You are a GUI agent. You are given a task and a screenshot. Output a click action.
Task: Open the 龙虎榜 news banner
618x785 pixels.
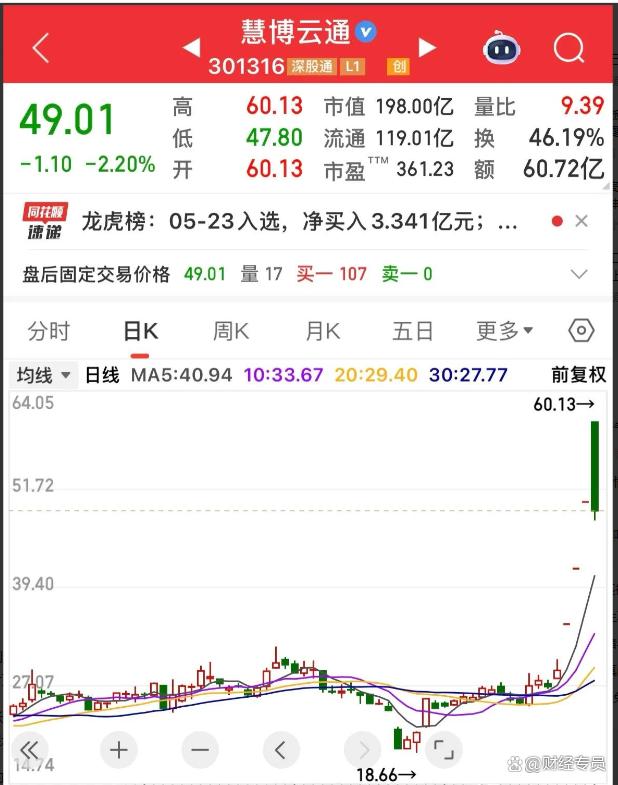[x=298, y=221]
